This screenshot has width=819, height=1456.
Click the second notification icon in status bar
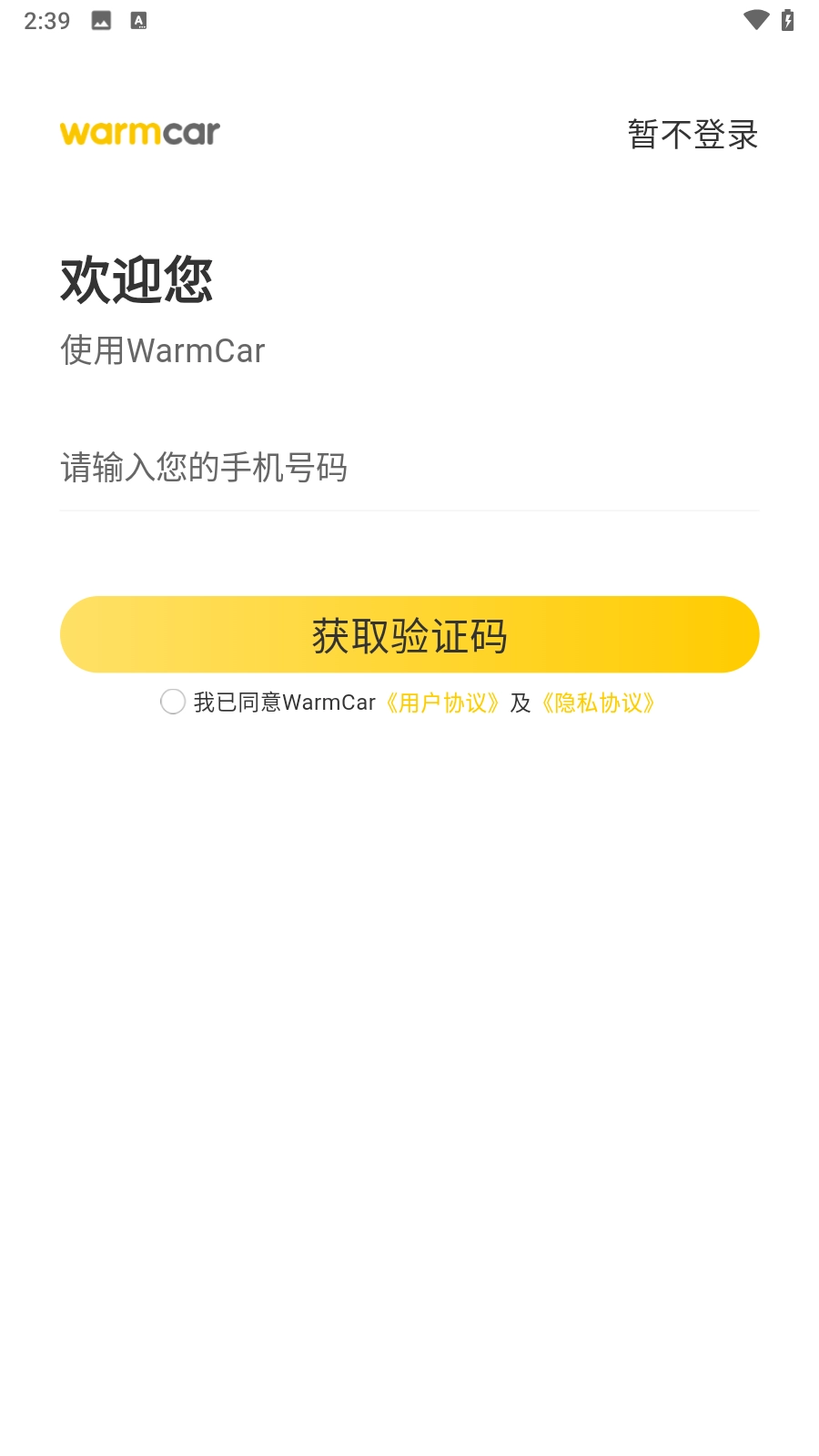[x=138, y=19]
